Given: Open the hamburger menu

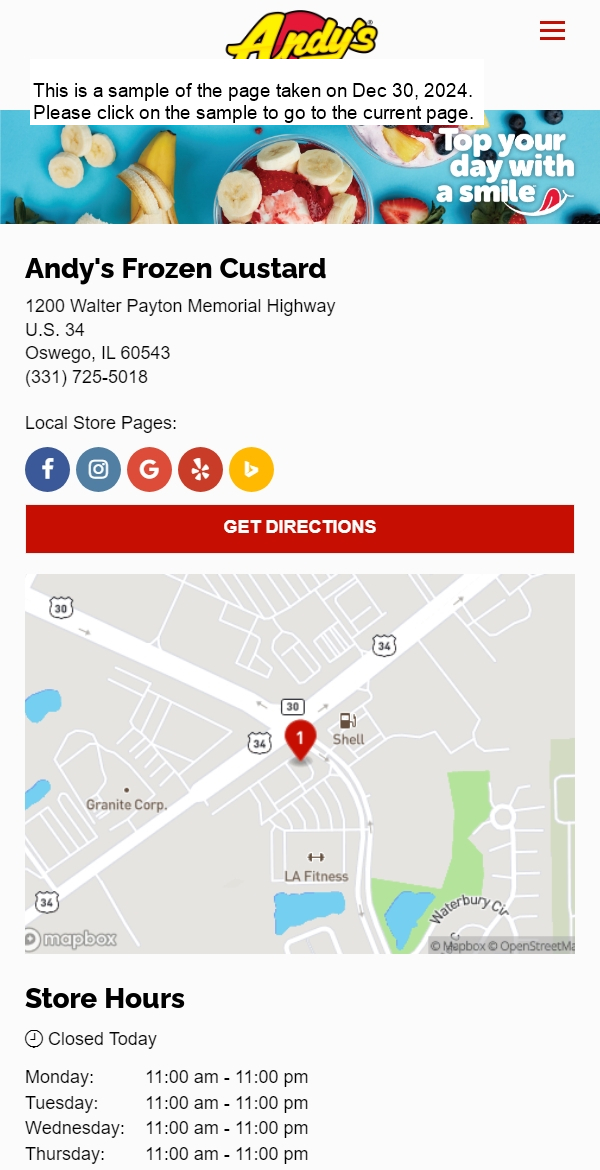Looking at the screenshot, I should pyautogui.click(x=552, y=31).
